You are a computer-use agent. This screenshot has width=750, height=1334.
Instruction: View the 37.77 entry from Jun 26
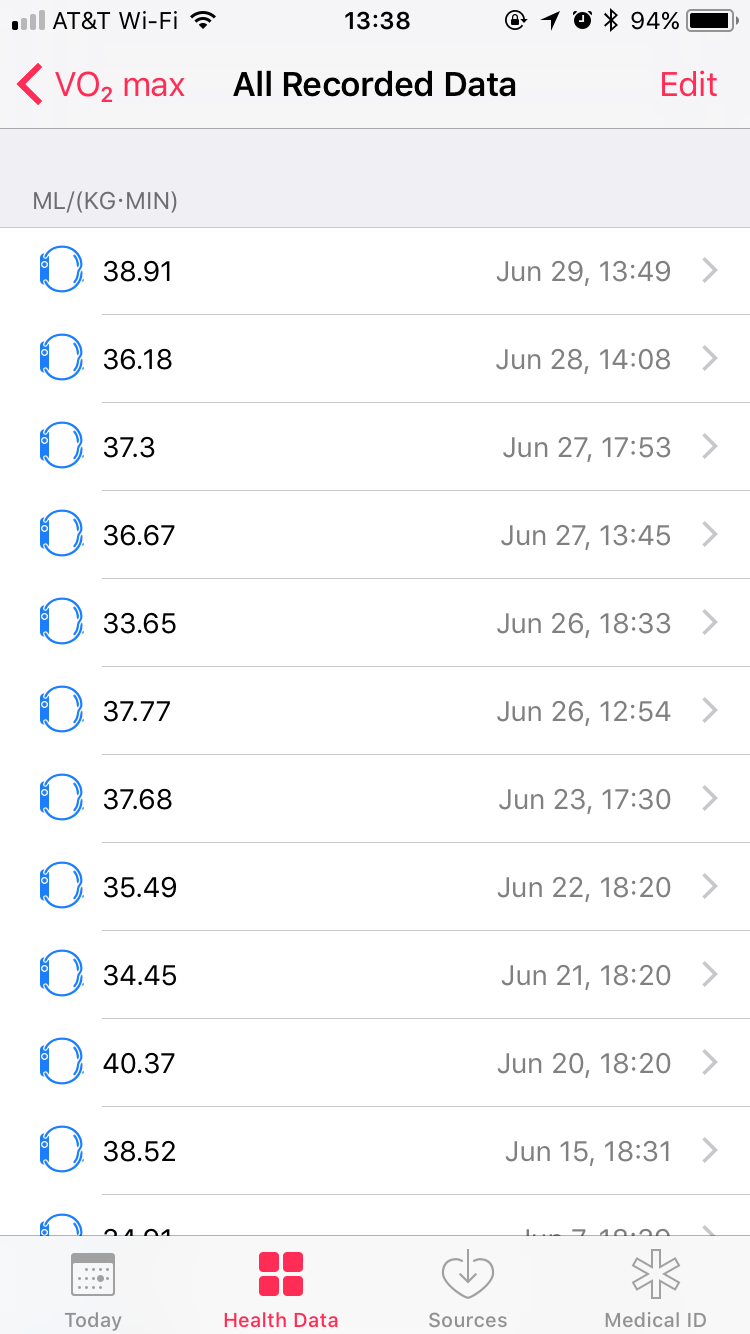pos(375,711)
